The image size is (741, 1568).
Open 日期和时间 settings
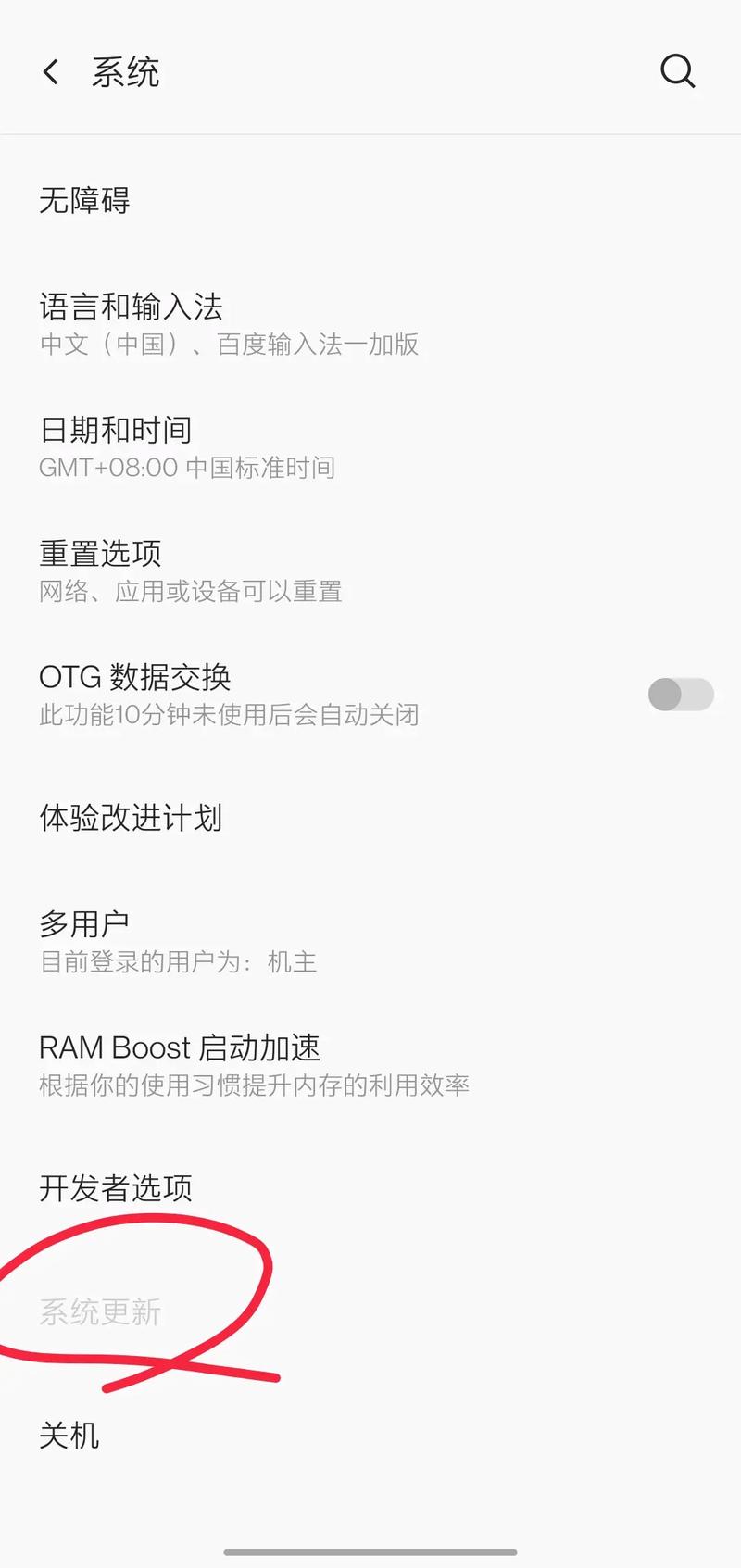115,430
